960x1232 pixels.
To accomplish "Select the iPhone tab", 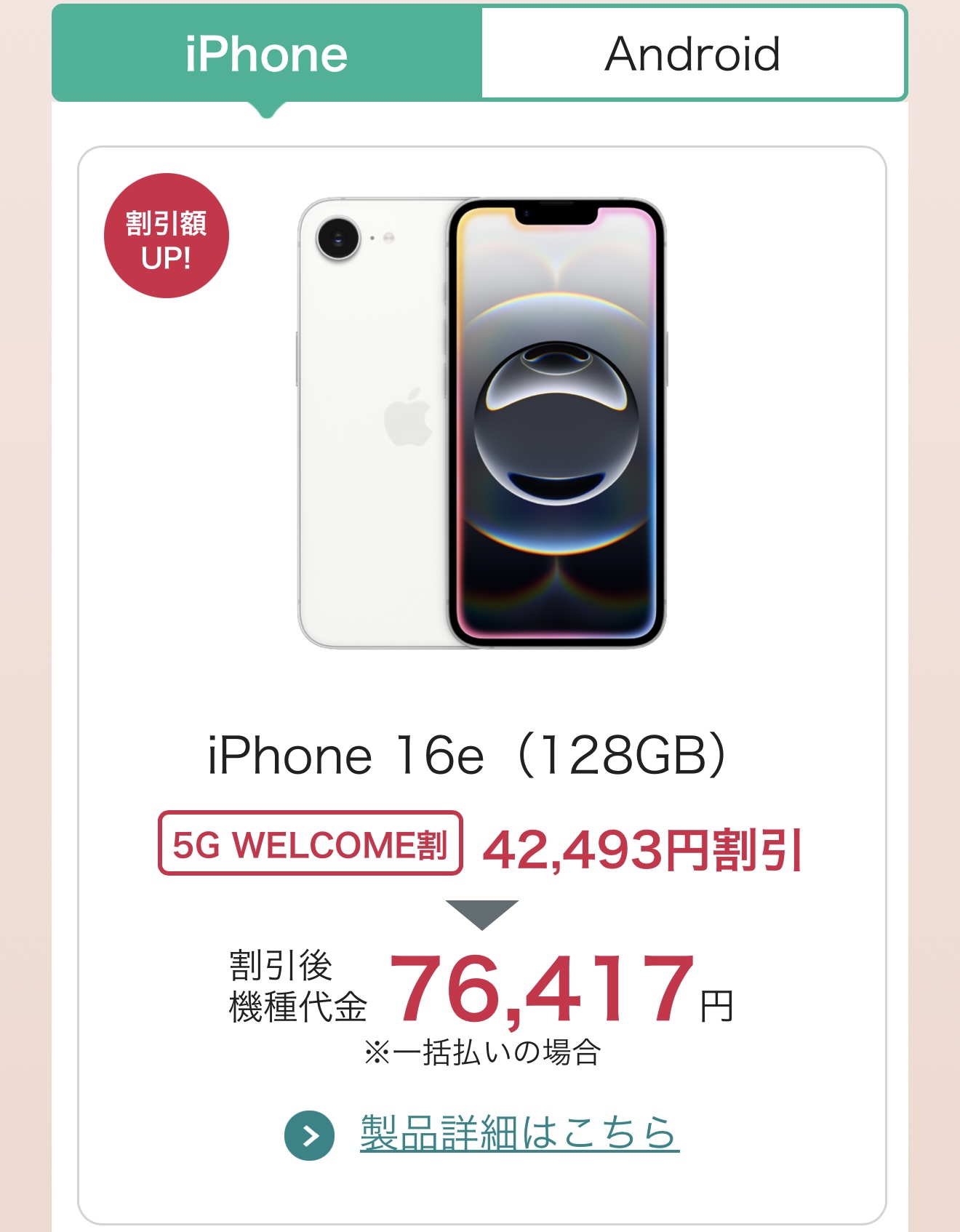I will click(x=266, y=54).
